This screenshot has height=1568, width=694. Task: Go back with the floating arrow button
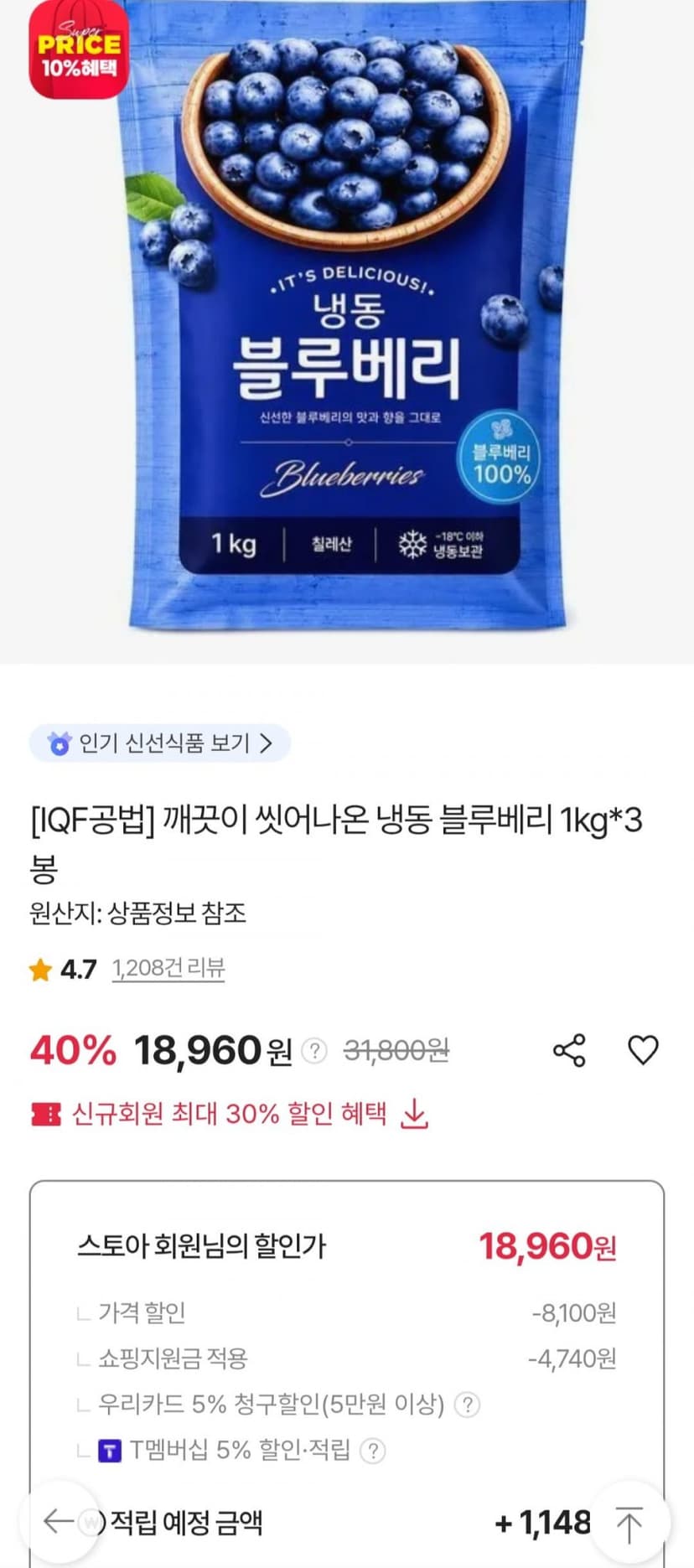pos(60,1521)
